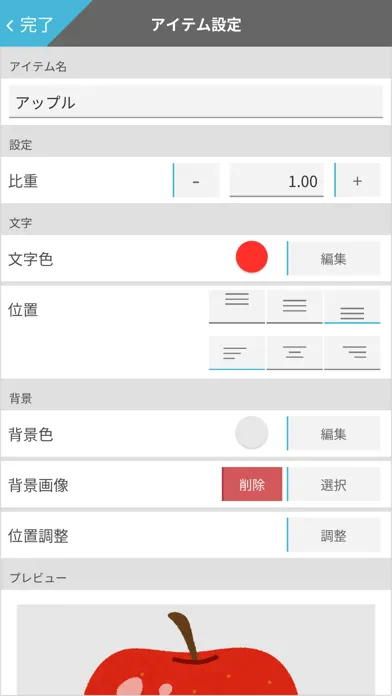Tap the red 文字色 swatch
This screenshot has width=392, height=696.
252,257
